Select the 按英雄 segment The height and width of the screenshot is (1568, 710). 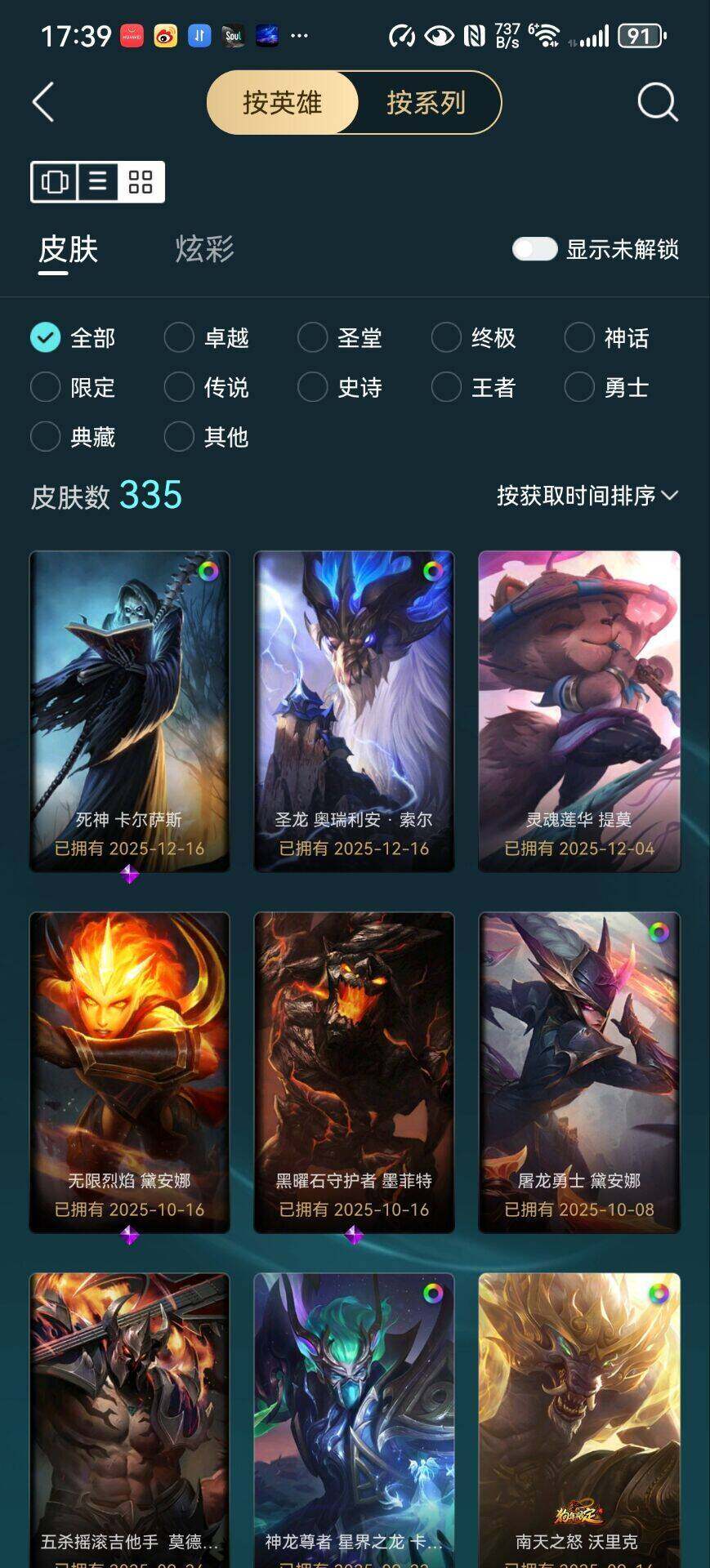[282, 103]
